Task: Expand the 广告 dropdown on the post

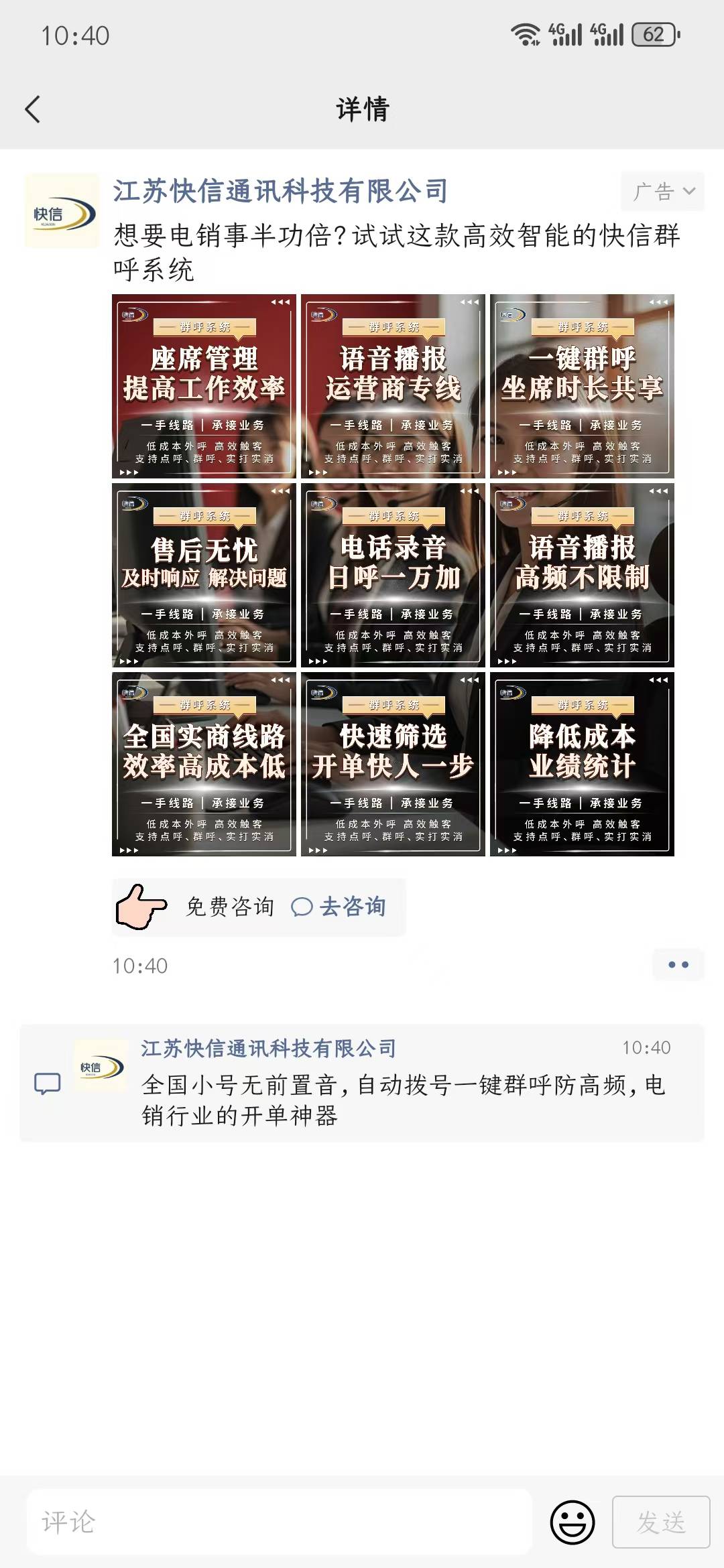Action: click(x=662, y=192)
